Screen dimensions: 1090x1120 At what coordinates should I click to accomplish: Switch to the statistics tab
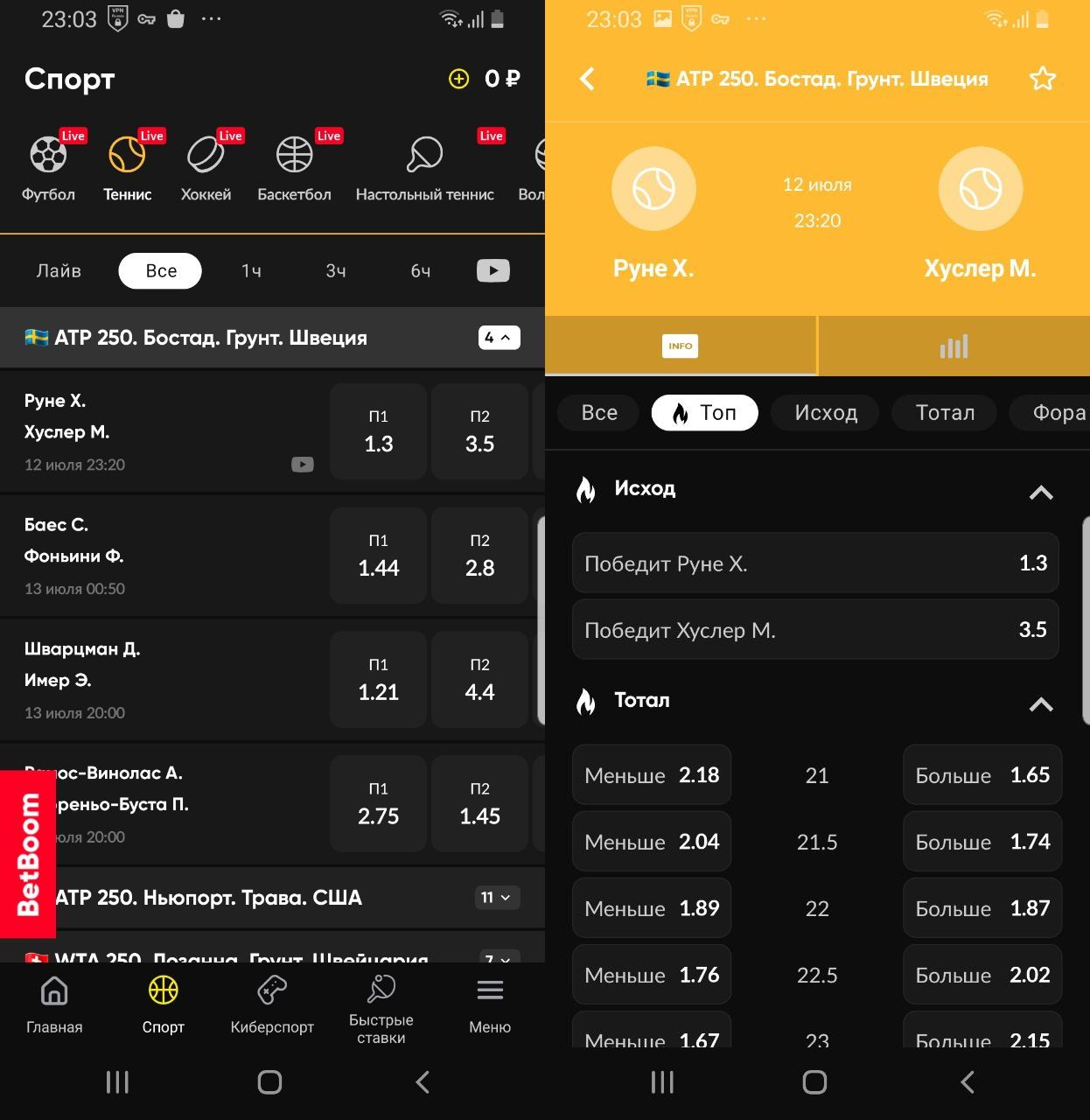pyautogui.click(x=954, y=346)
